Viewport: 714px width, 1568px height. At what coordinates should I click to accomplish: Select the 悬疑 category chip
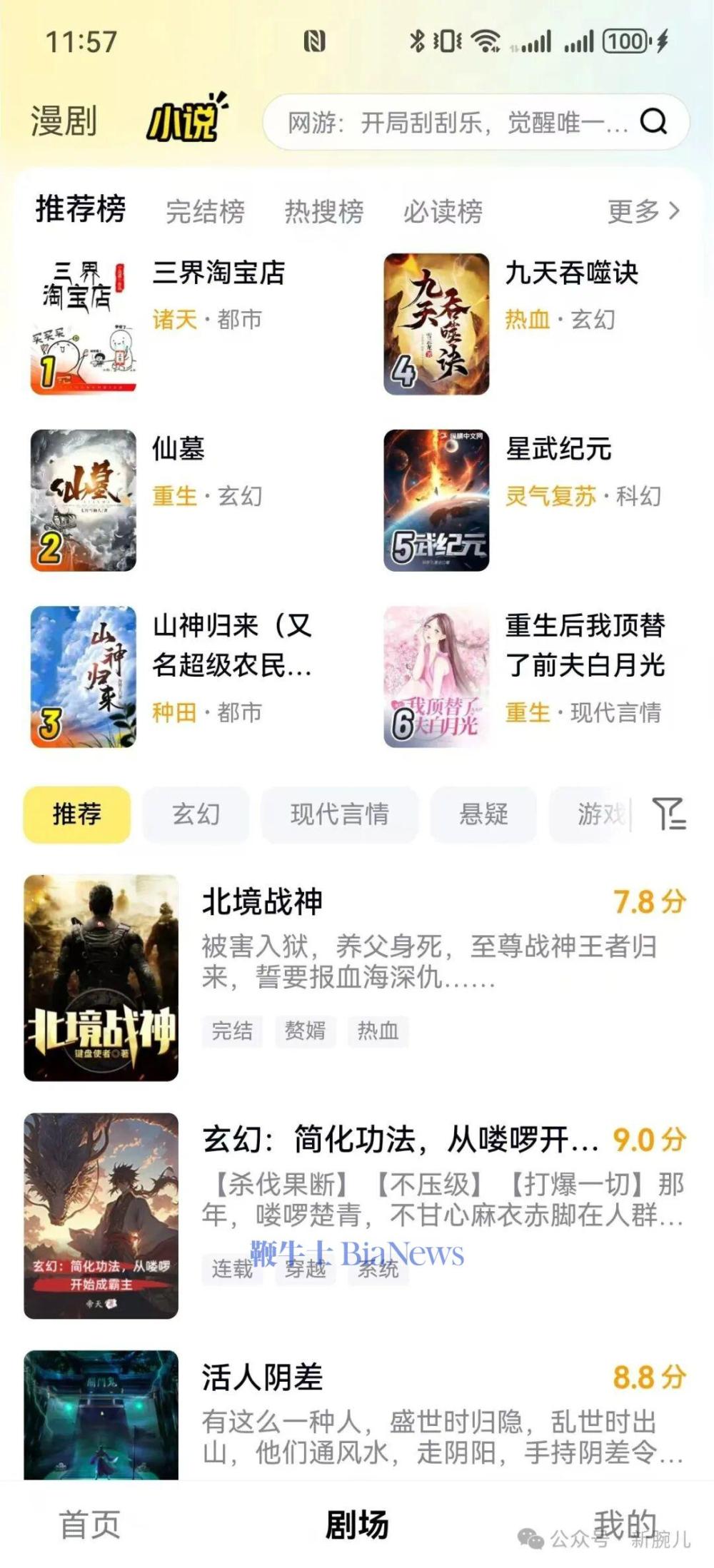483,814
